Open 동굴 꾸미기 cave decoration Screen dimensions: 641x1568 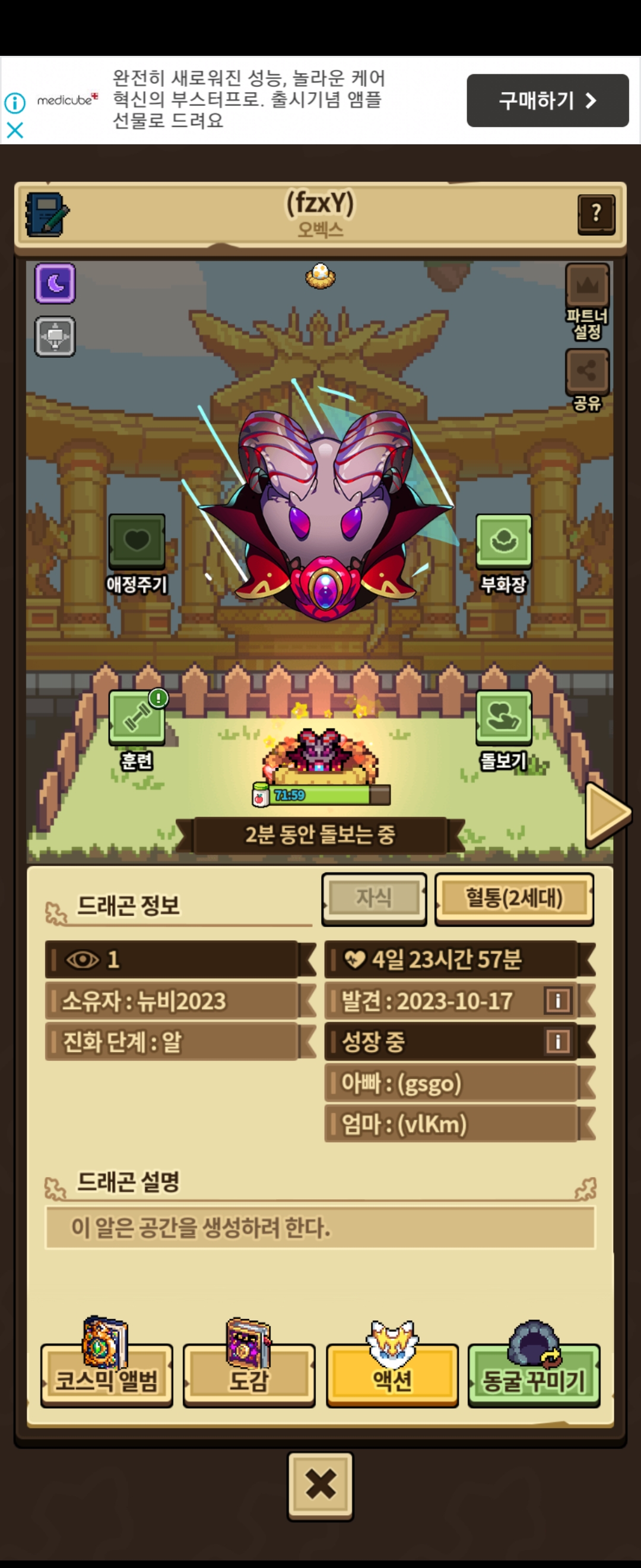534,1378
